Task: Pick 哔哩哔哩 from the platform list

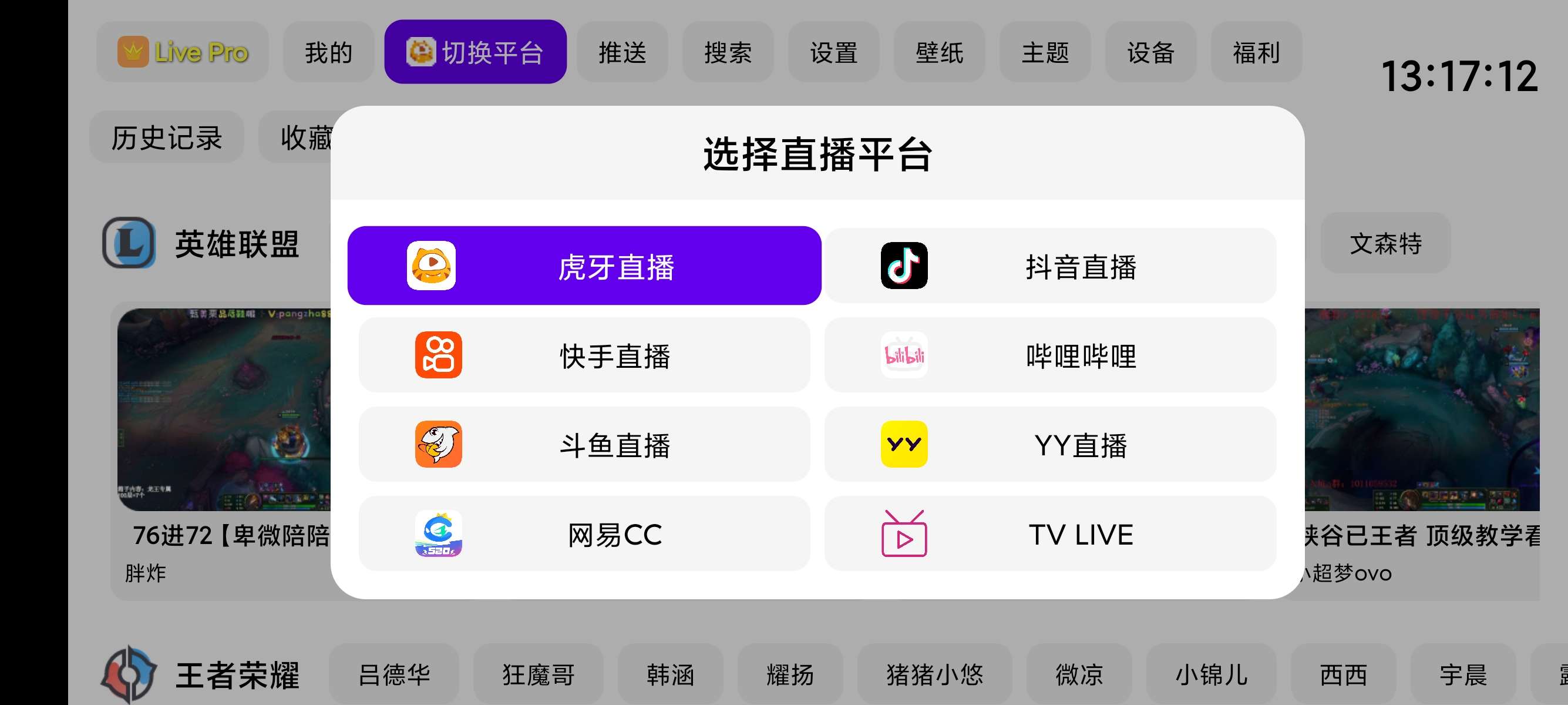Action: (x=1050, y=355)
